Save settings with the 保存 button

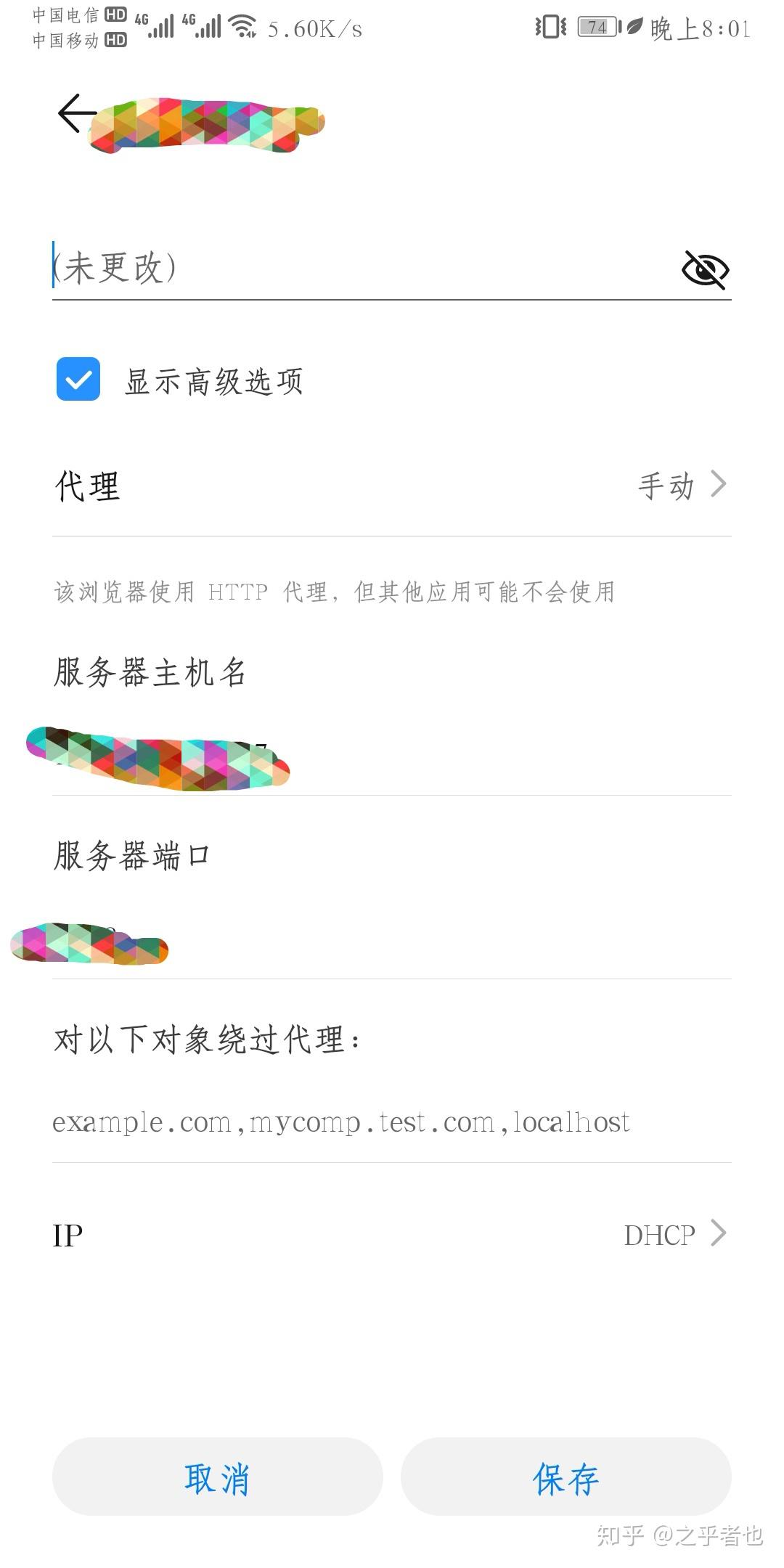click(565, 1477)
